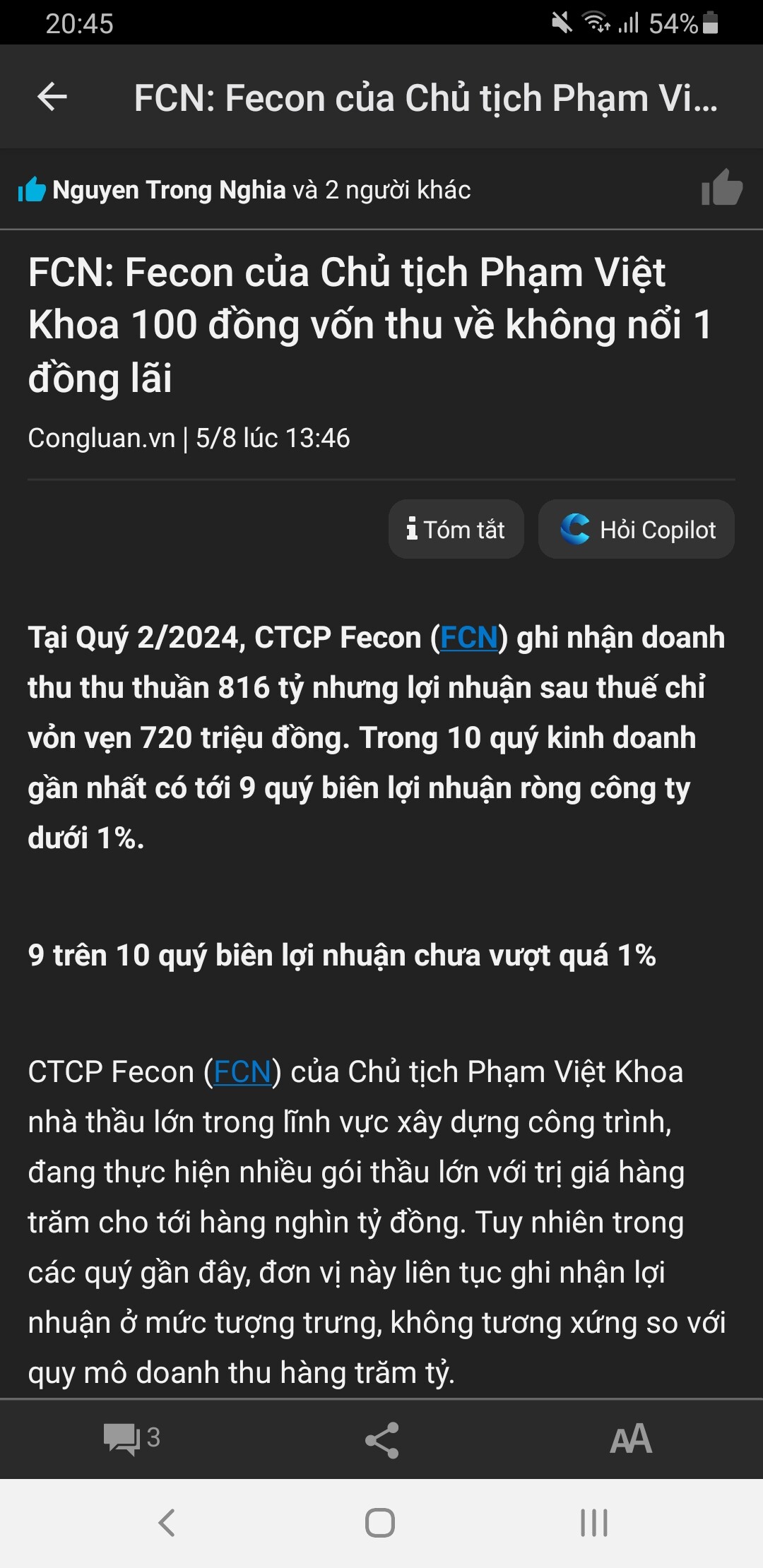Open the FCN link in the bold intro
Image resolution: width=763 pixels, height=1568 pixels.
click(469, 638)
